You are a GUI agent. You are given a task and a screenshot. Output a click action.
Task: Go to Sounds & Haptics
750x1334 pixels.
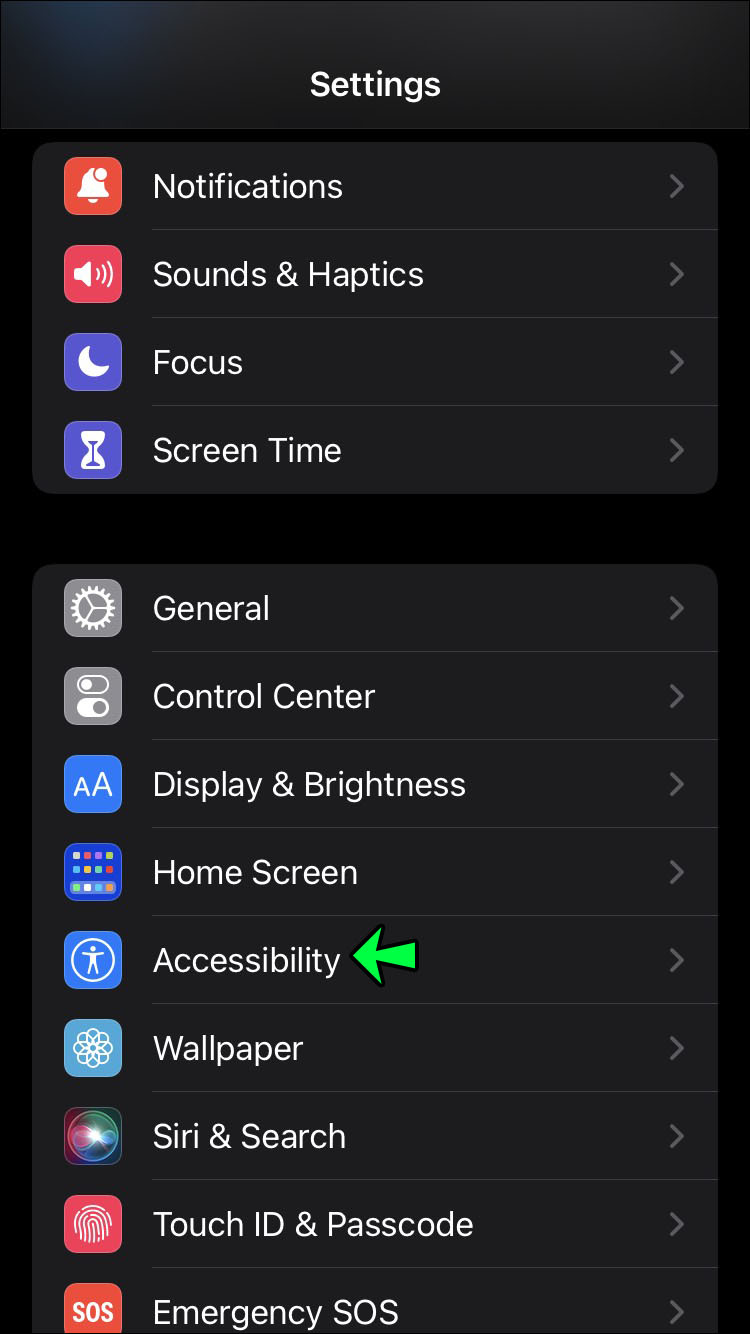[375, 275]
